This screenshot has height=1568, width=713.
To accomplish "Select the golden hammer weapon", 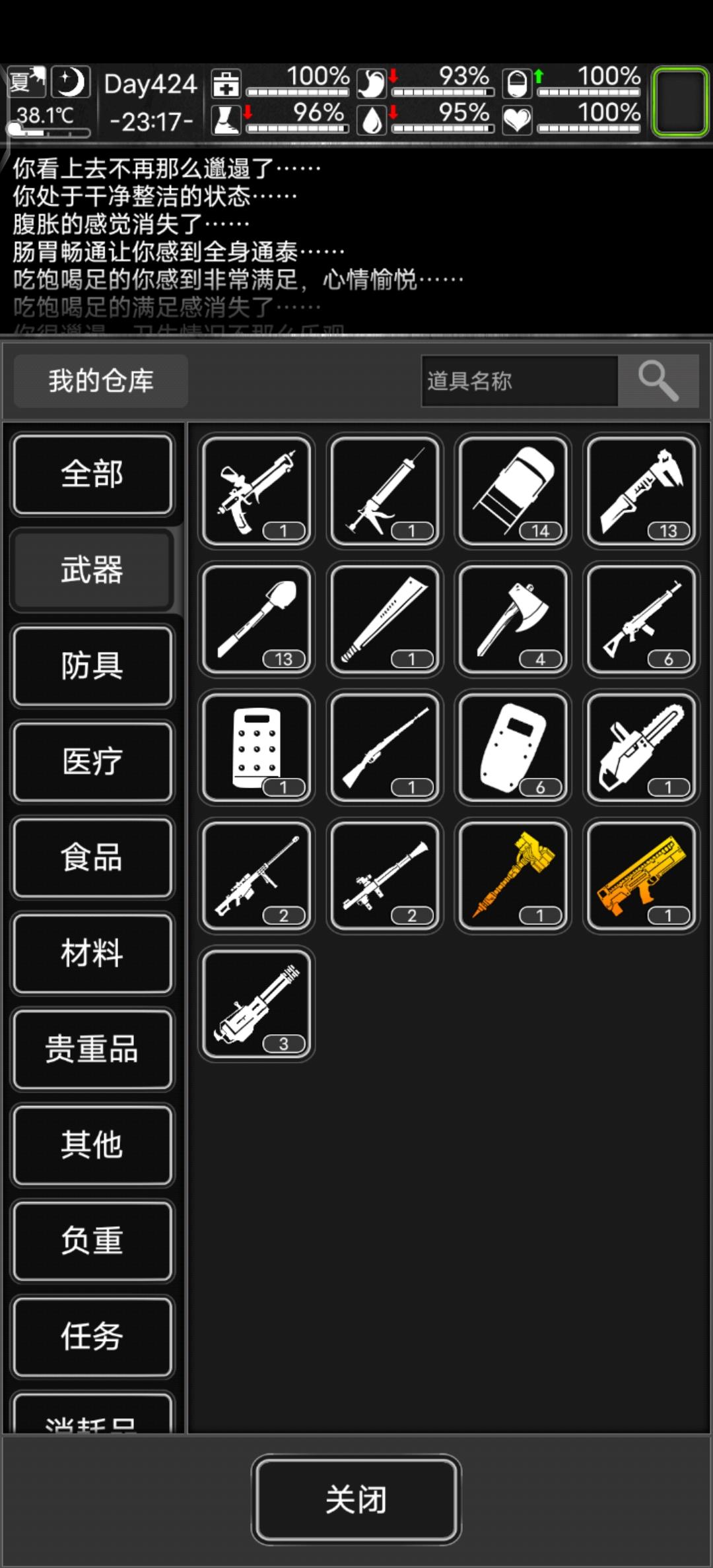I will [512, 875].
